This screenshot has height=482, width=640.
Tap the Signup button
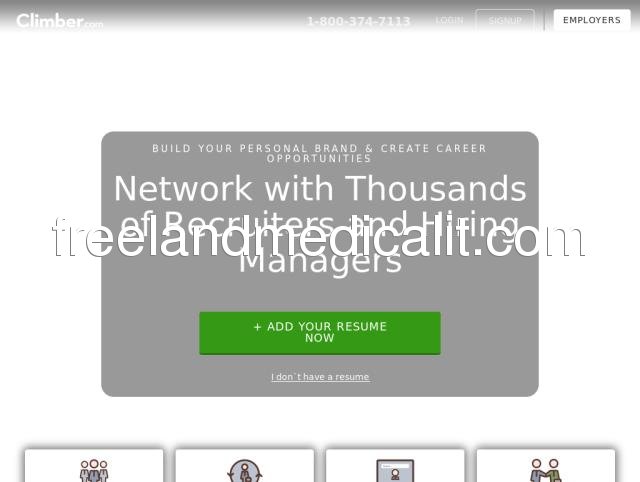(x=505, y=20)
